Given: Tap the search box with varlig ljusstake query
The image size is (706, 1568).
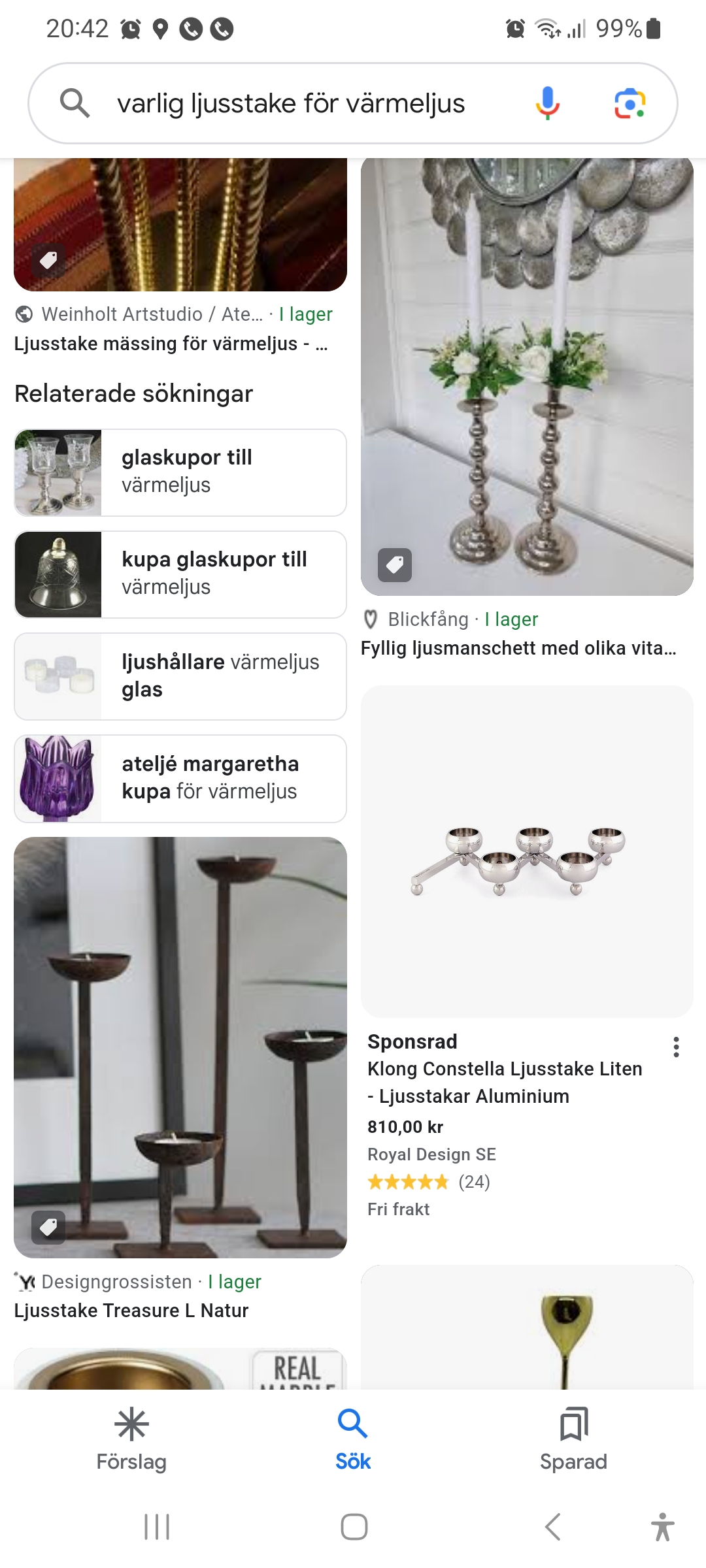Looking at the screenshot, I should [291, 103].
